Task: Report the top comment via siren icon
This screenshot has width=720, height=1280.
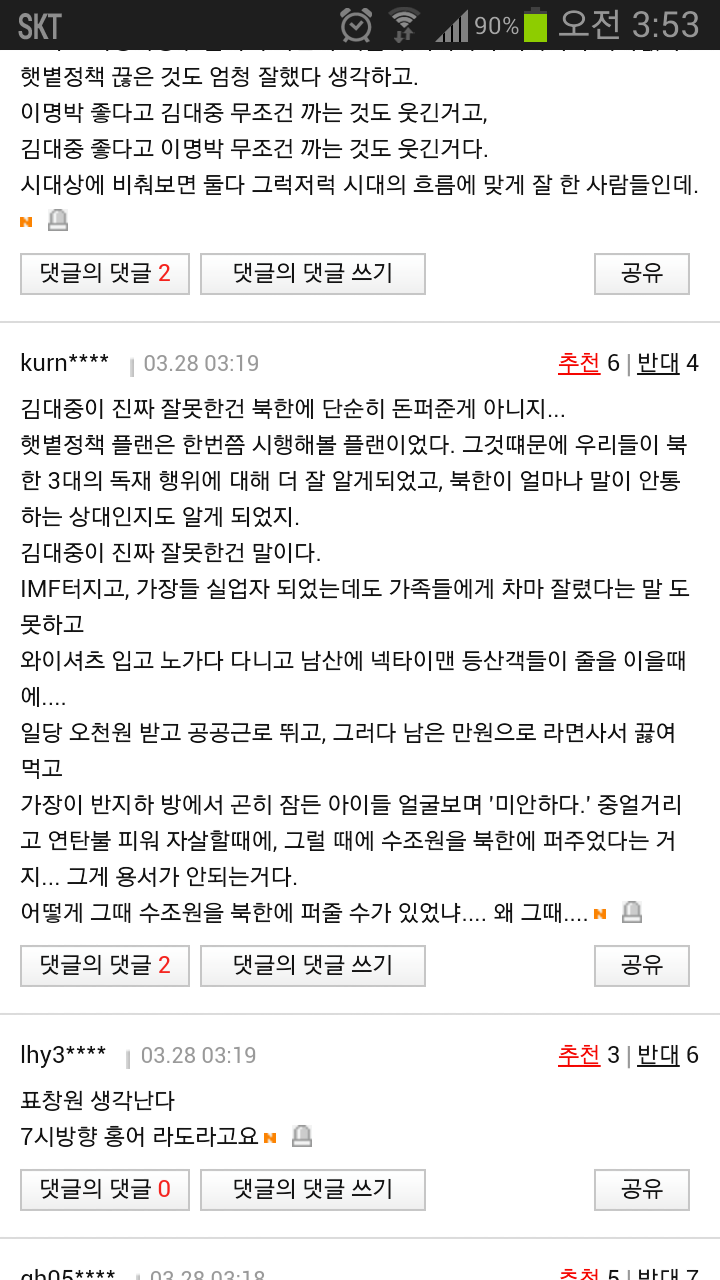Action: (x=58, y=220)
